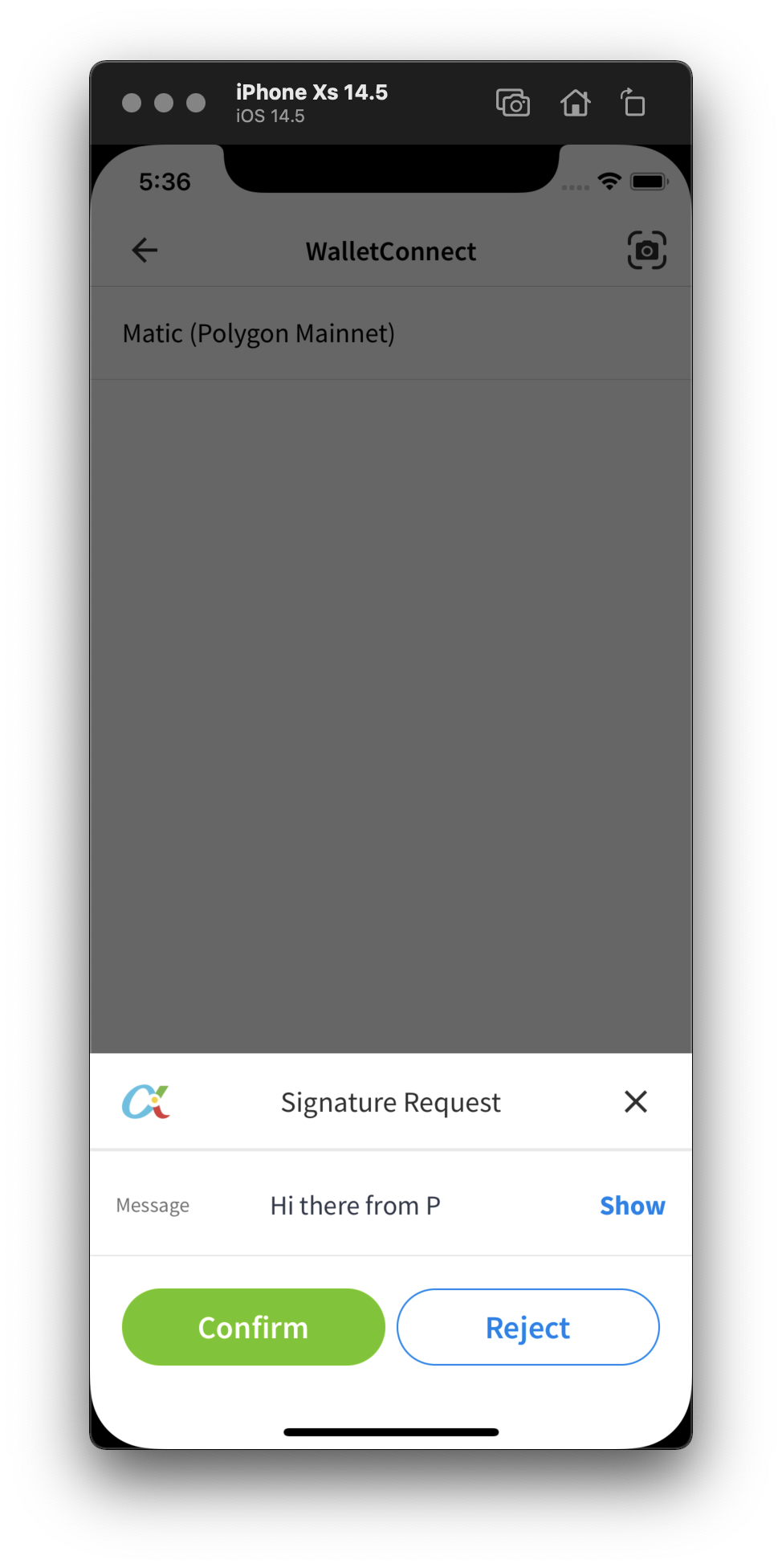Tap the Wi-Fi indicator in the status bar
The image size is (782, 1568).
point(609,181)
